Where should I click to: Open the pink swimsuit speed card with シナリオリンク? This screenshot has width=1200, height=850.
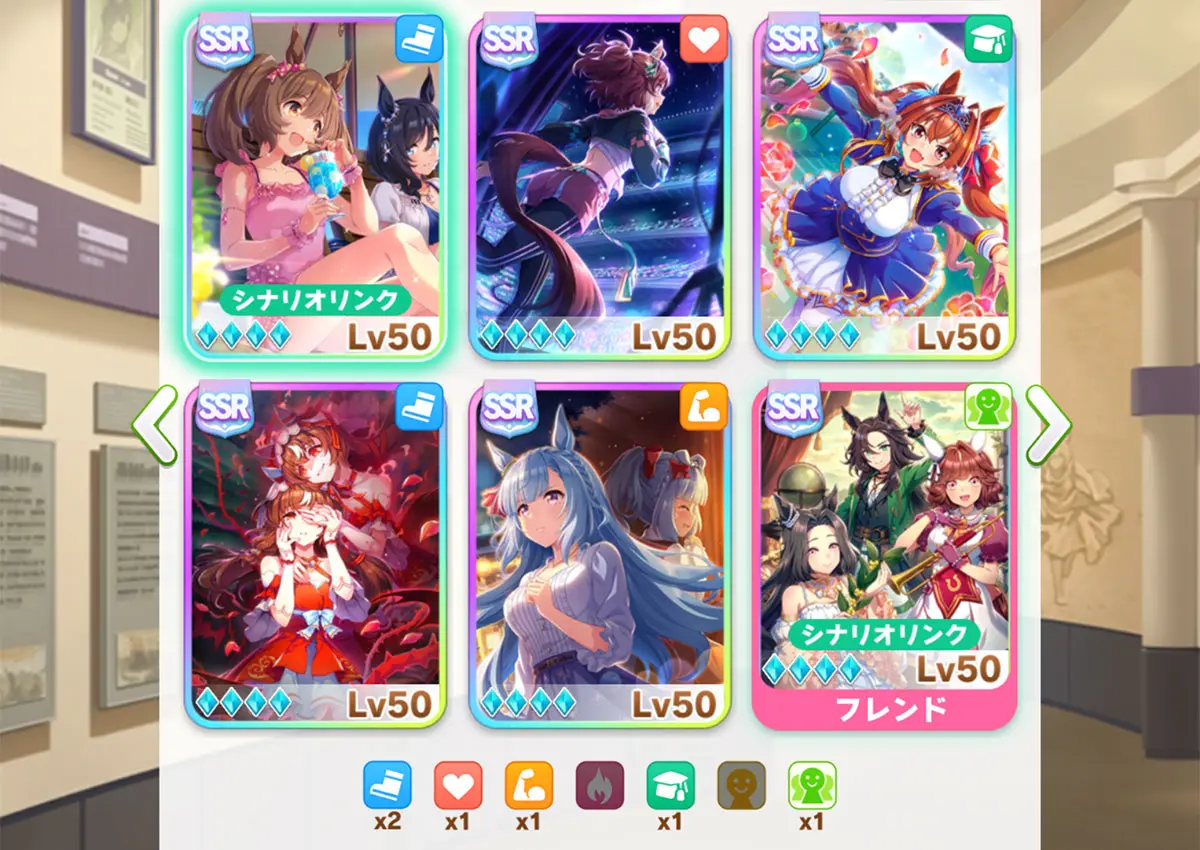tap(316, 187)
